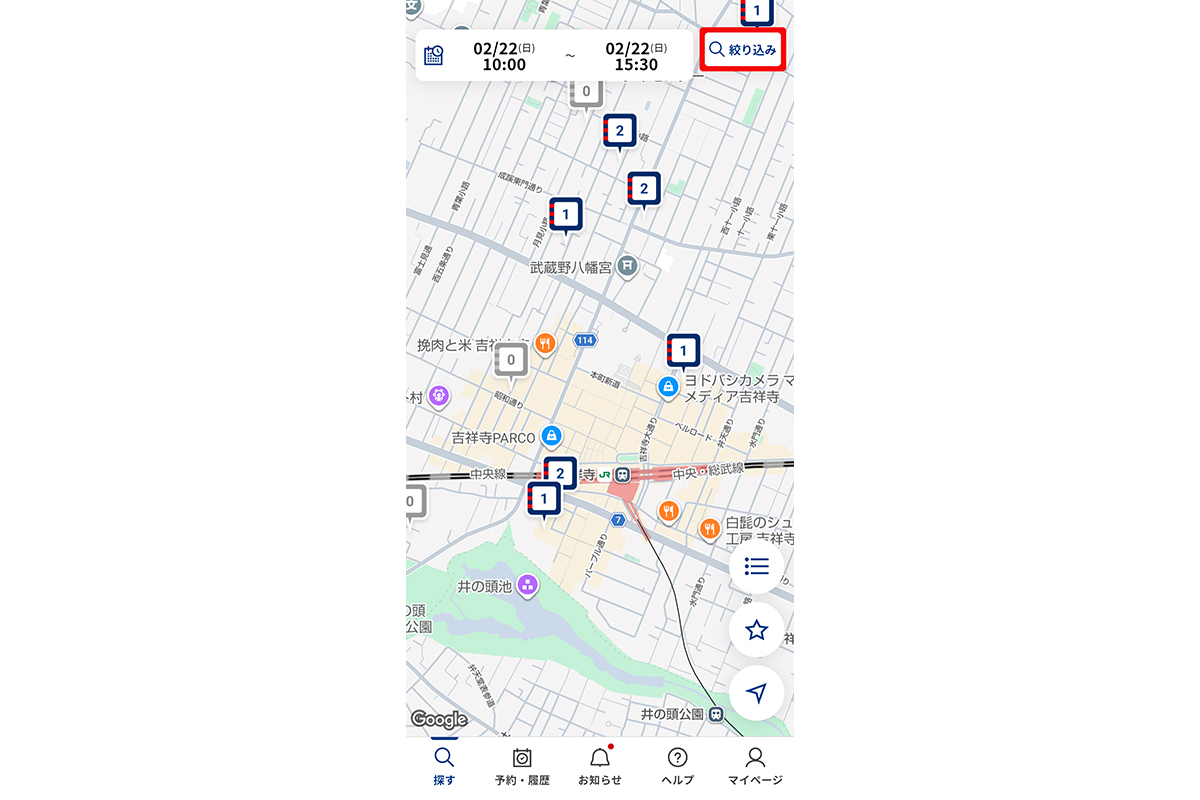Open the 絞り込み filter button

click(743, 50)
